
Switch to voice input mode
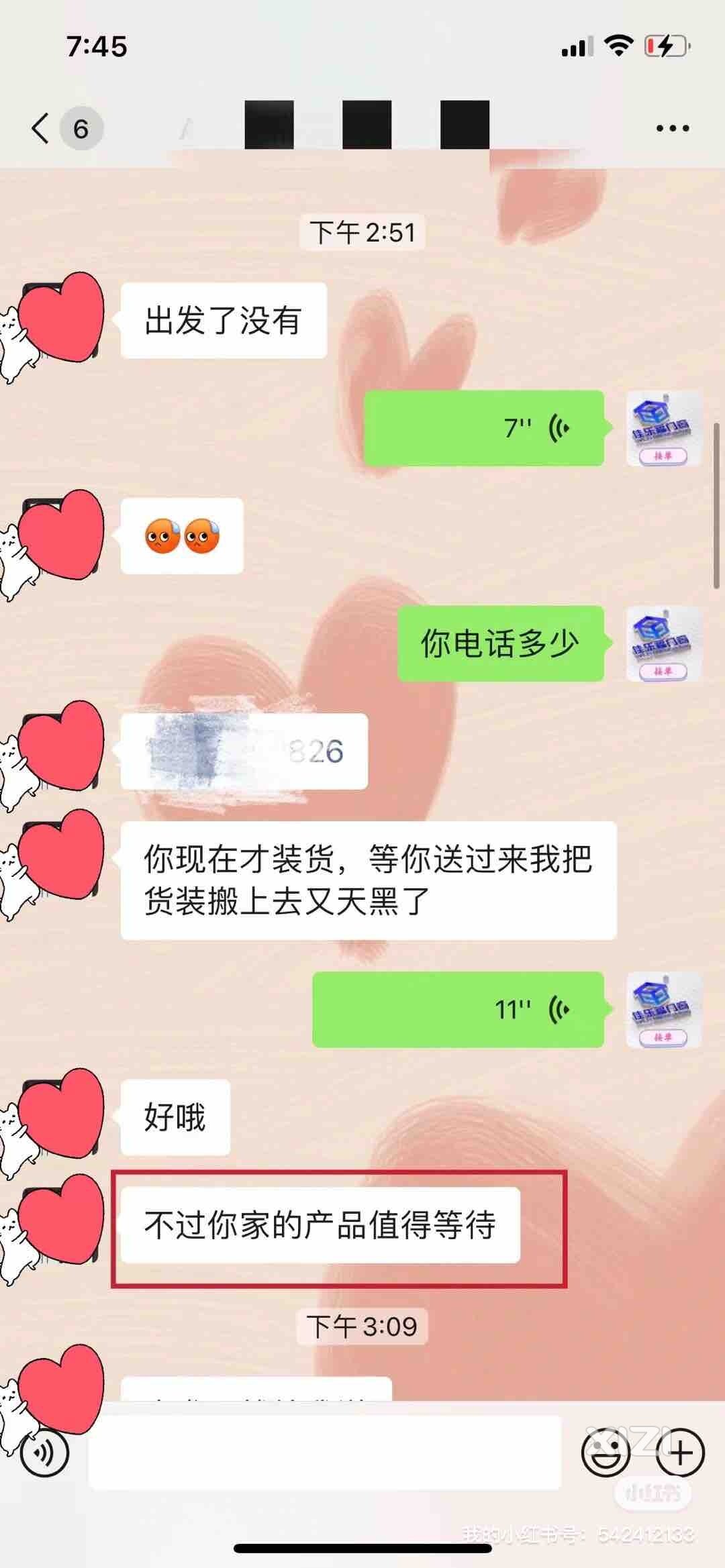point(44,1453)
